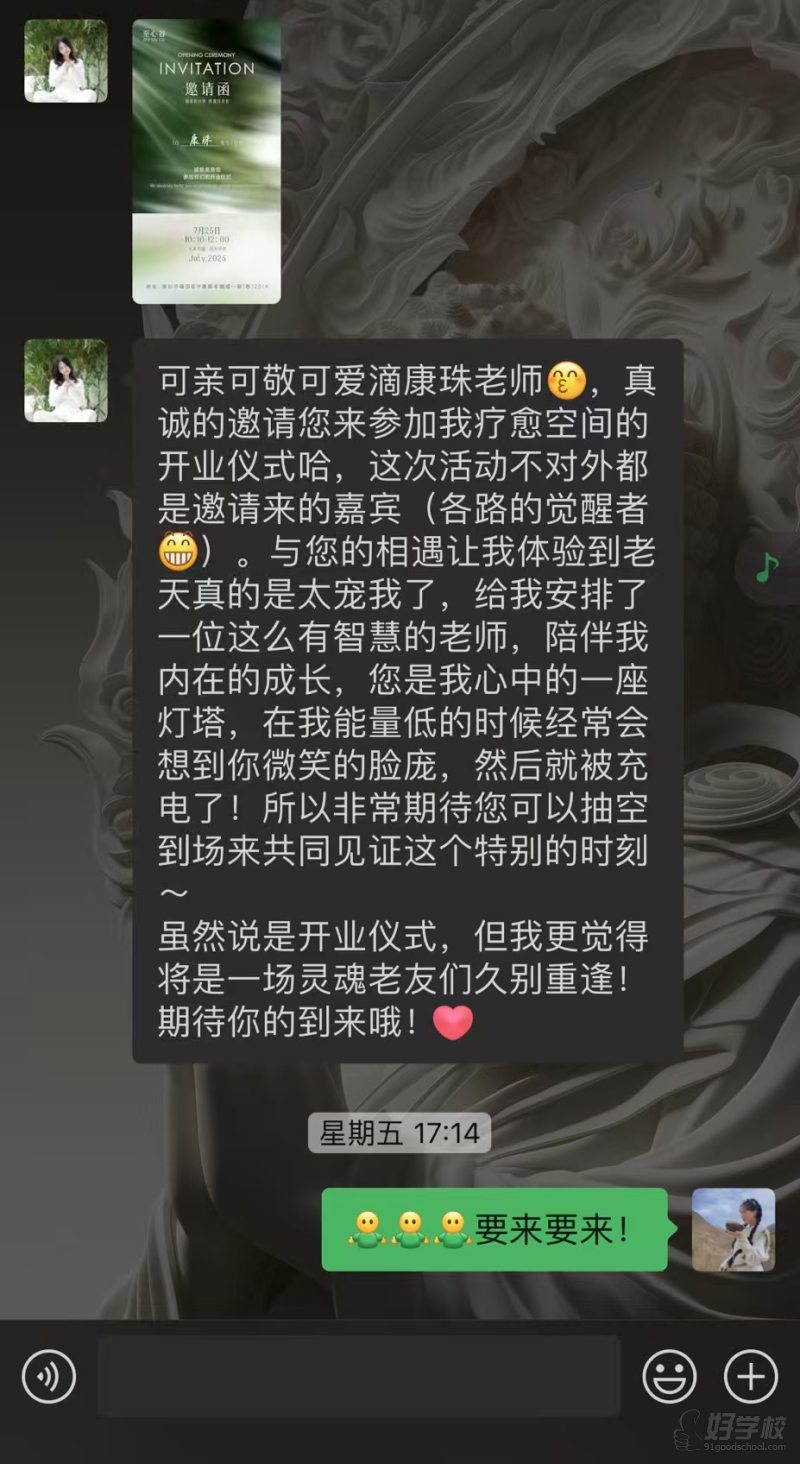
Task: Open the invitation image in the chat
Action: pos(207,161)
